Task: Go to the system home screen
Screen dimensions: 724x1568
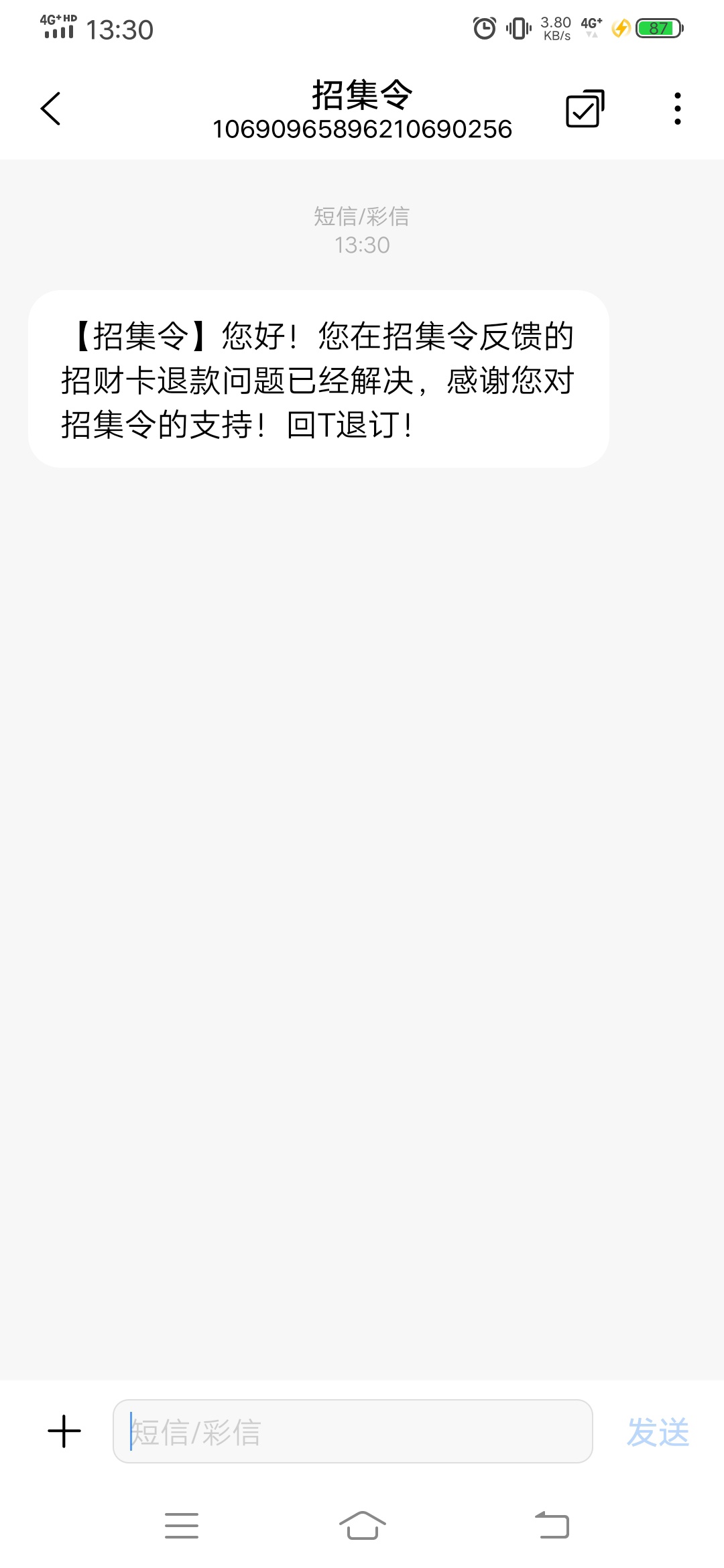Action: click(363, 1526)
